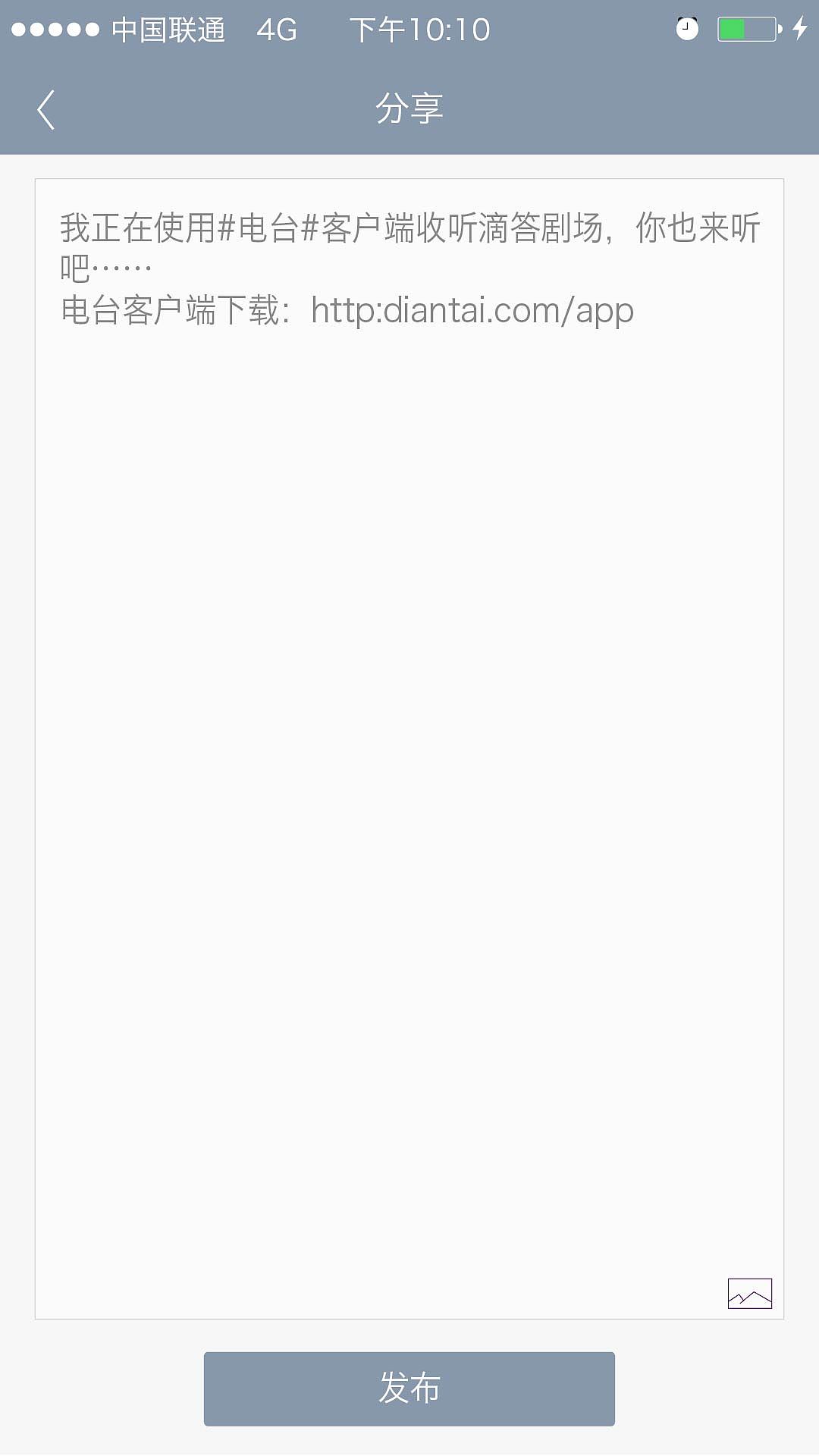Image resolution: width=819 pixels, height=1456 pixels.
Task: Open the link http:diantai.com/app
Action: coord(472,309)
